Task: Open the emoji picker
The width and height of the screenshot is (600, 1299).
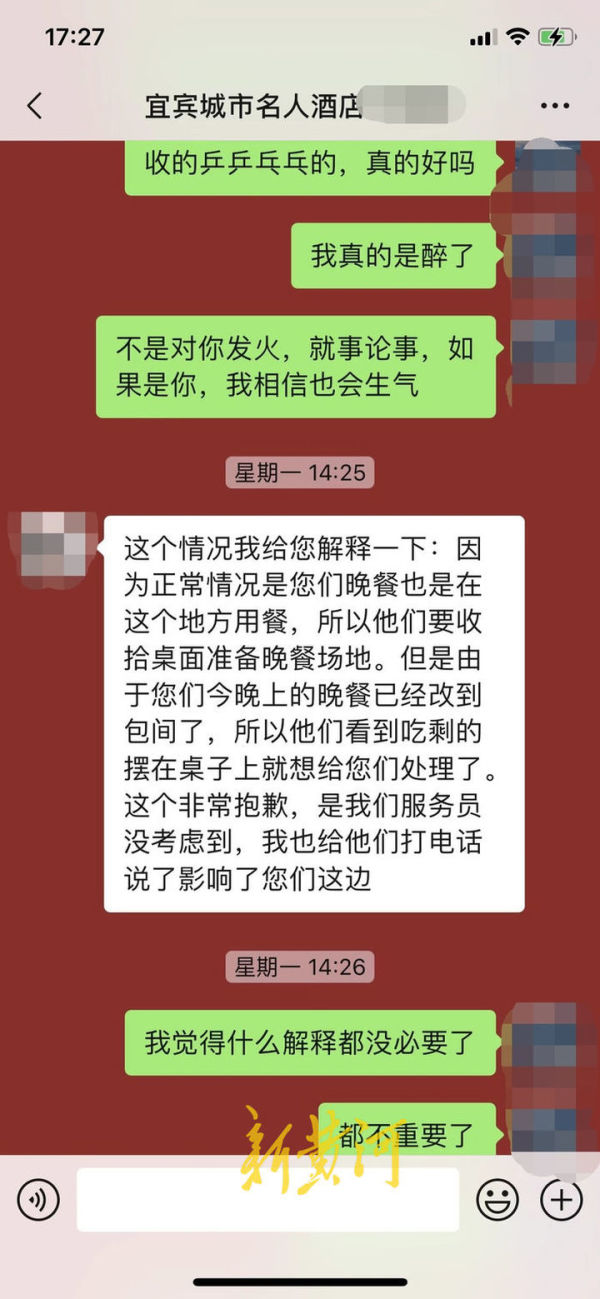Action: pyautogui.click(x=497, y=1198)
